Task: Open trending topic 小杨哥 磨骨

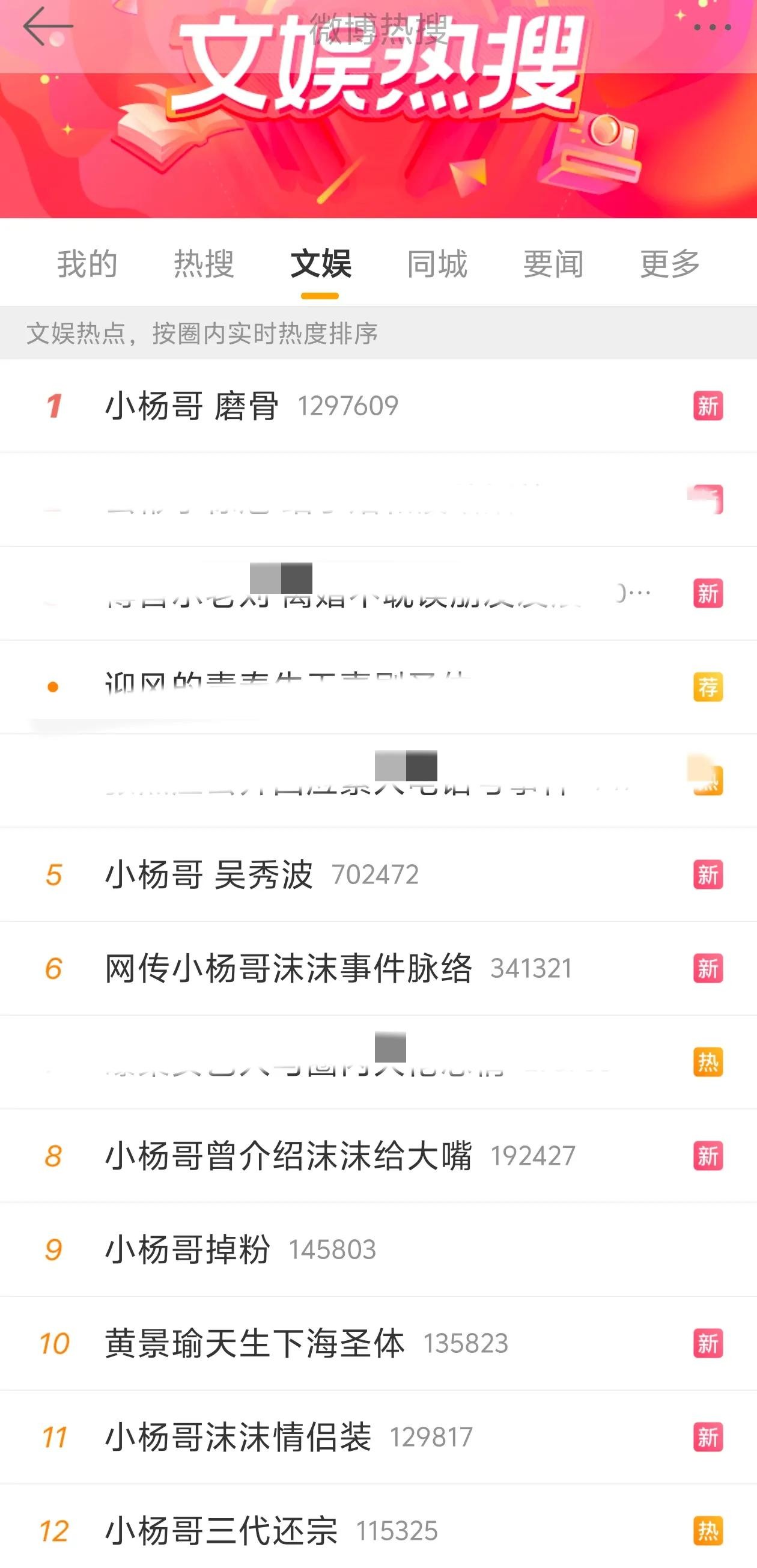Action: [x=192, y=406]
